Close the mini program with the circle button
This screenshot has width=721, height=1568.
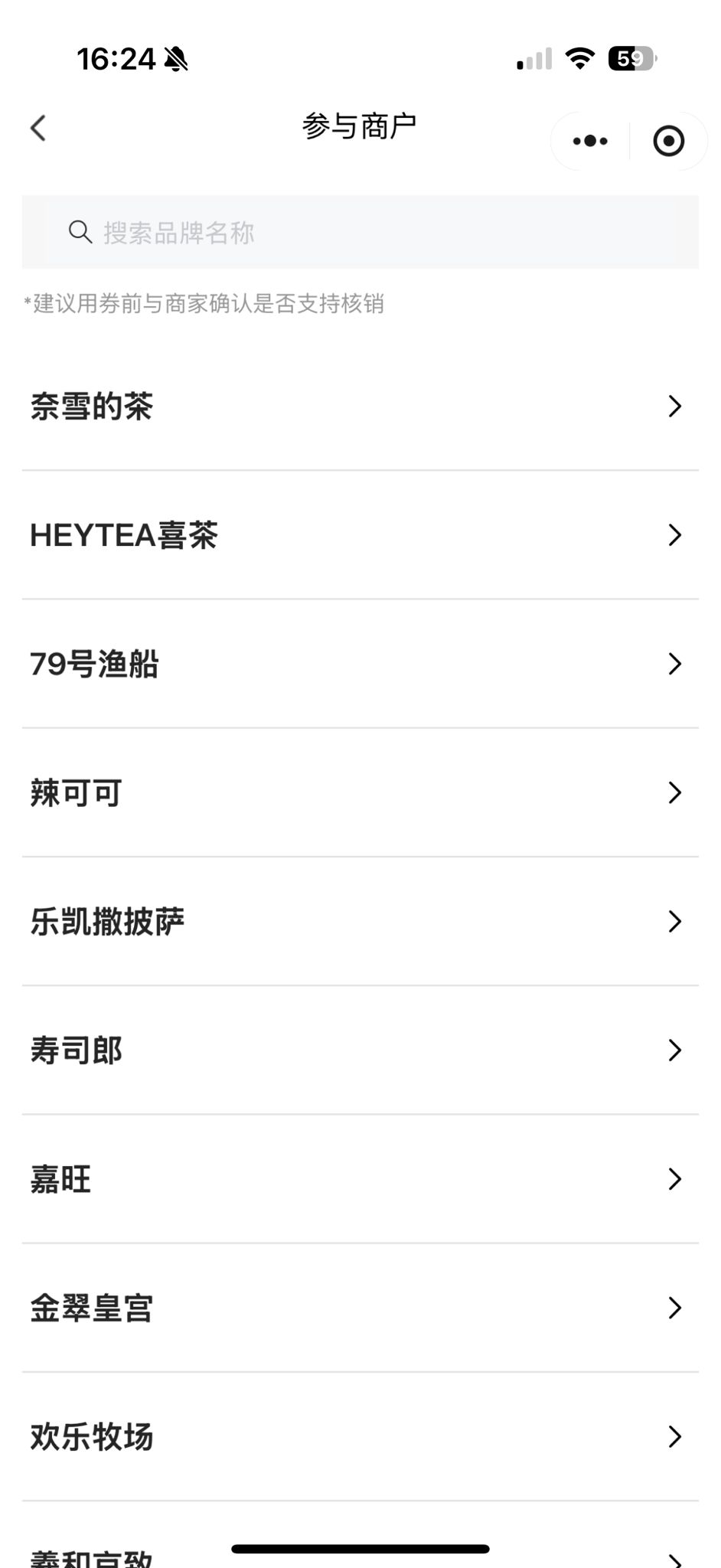tap(668, 141)
